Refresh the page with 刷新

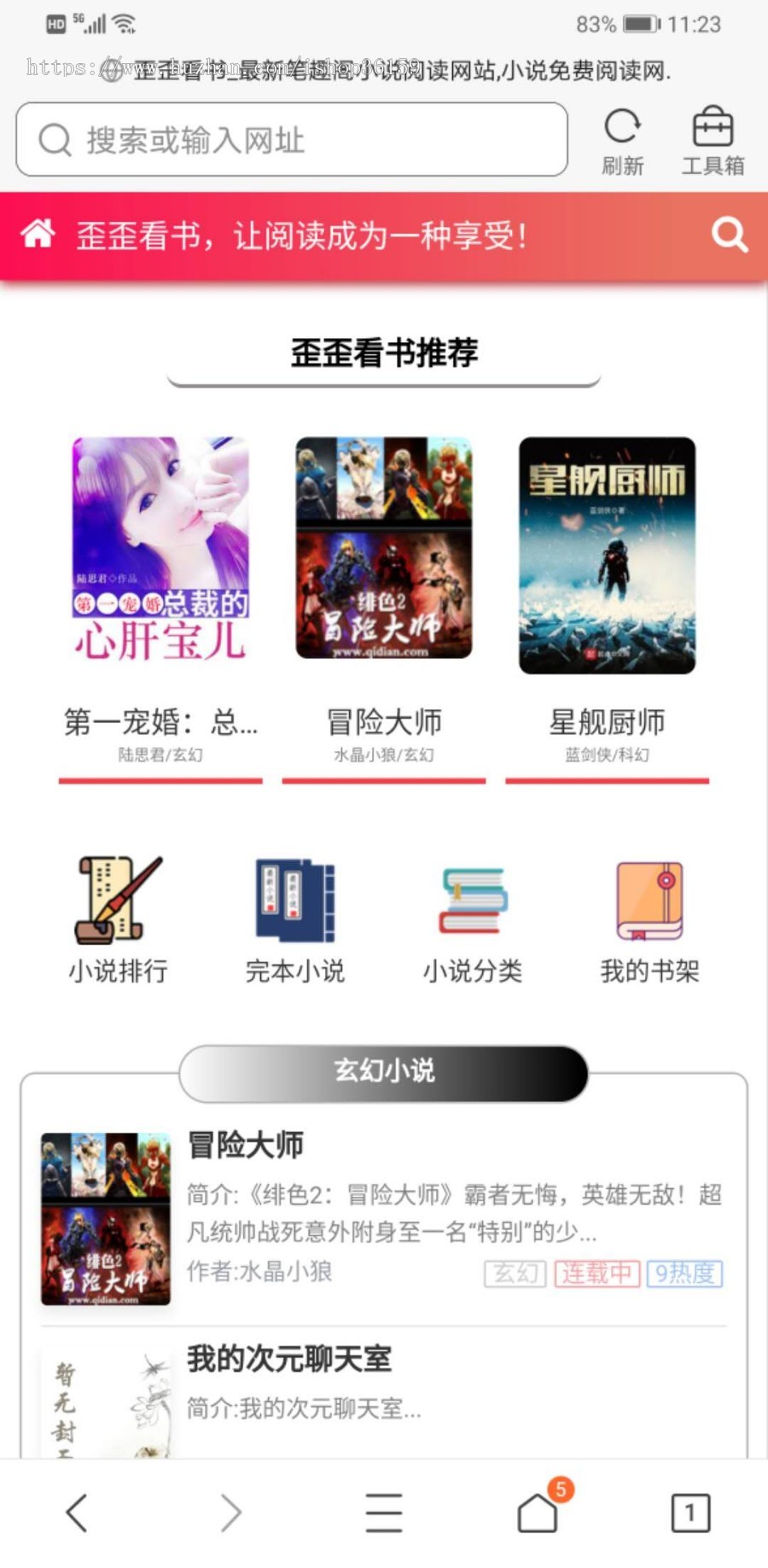pyautogui.click(x=622, y=137)
